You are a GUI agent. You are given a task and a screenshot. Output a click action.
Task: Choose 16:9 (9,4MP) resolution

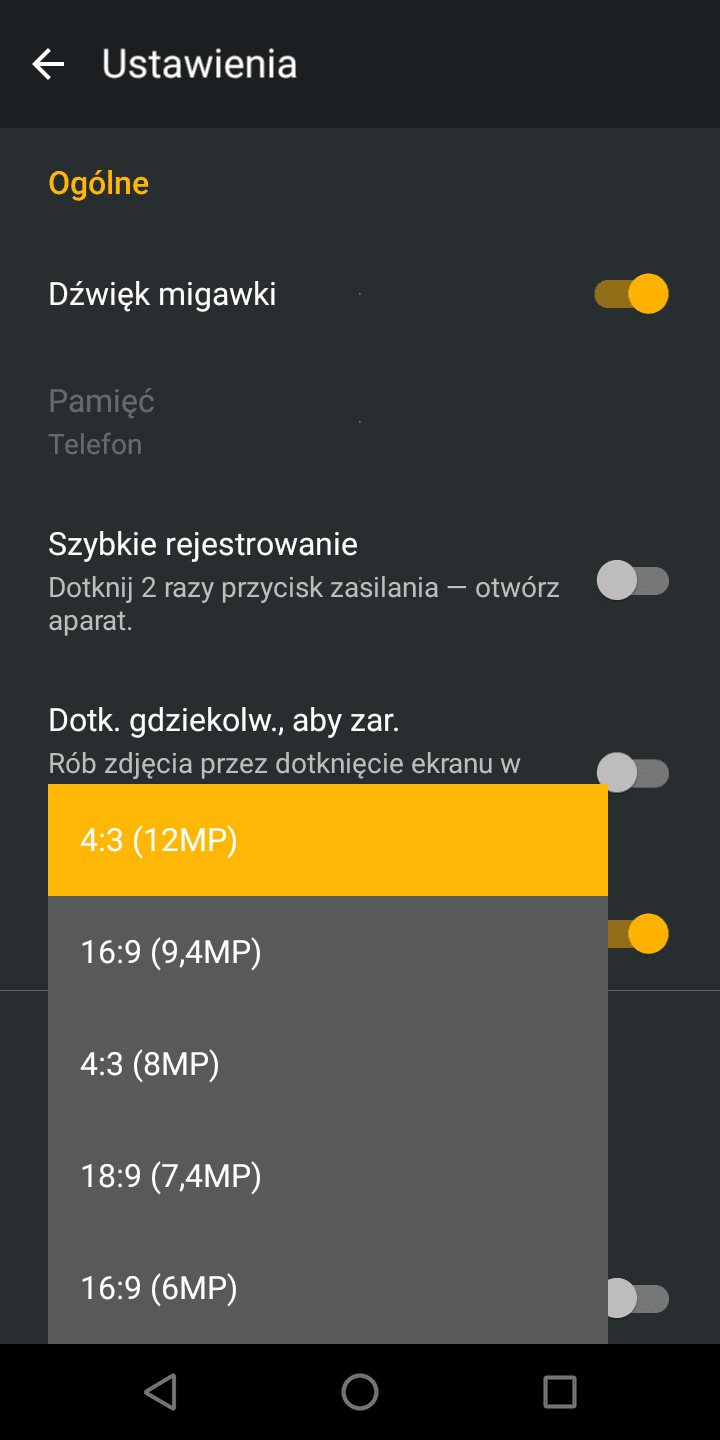point(328,952)
